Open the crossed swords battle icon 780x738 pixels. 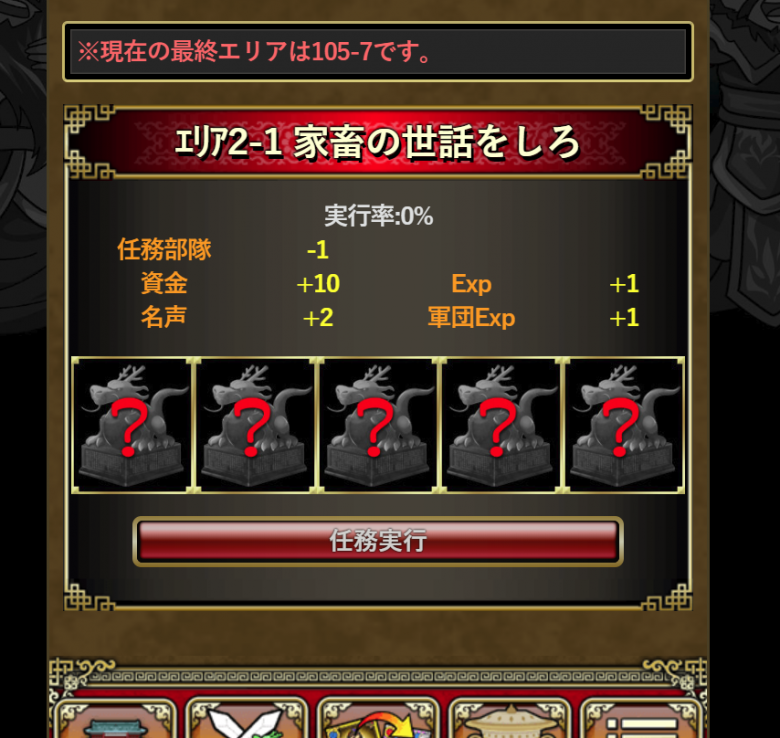pos(247,720)
